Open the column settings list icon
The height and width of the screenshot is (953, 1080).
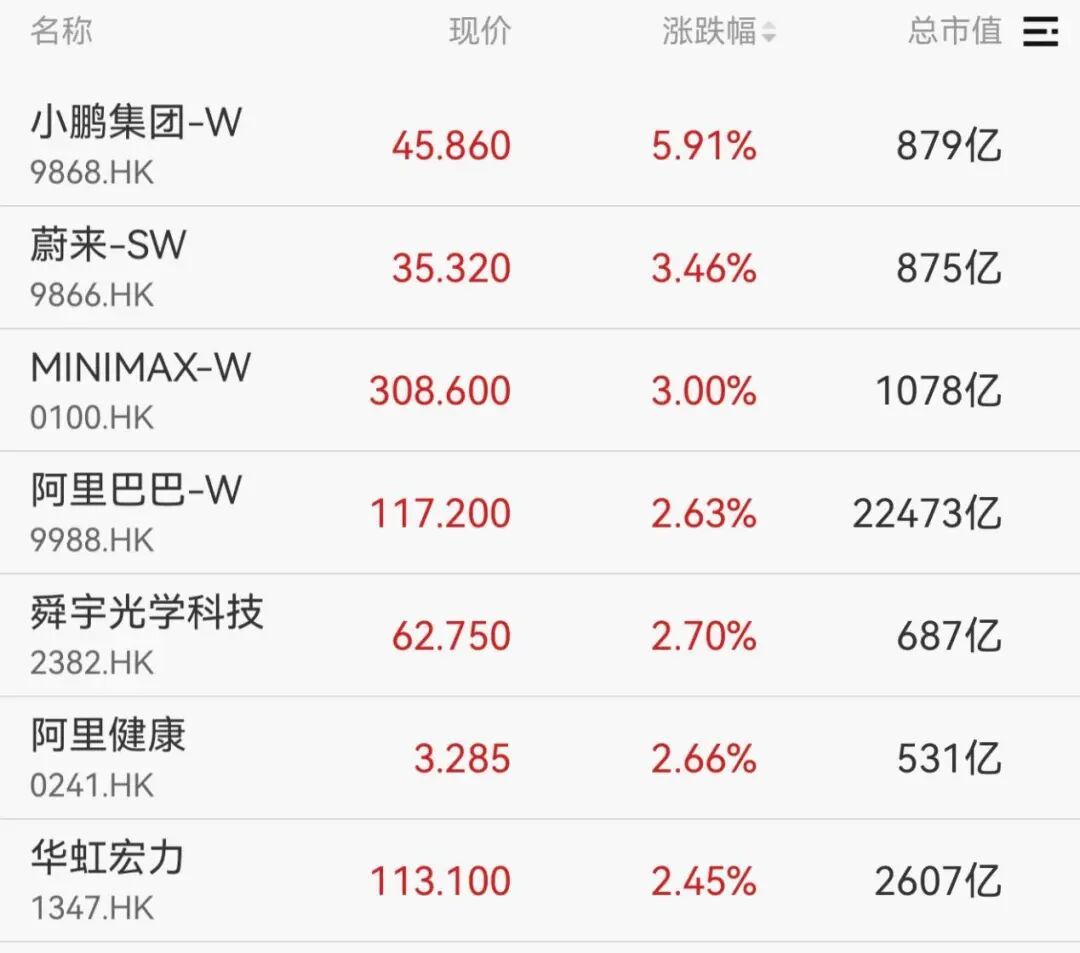pyautogui.click(x=1040, y=32)
